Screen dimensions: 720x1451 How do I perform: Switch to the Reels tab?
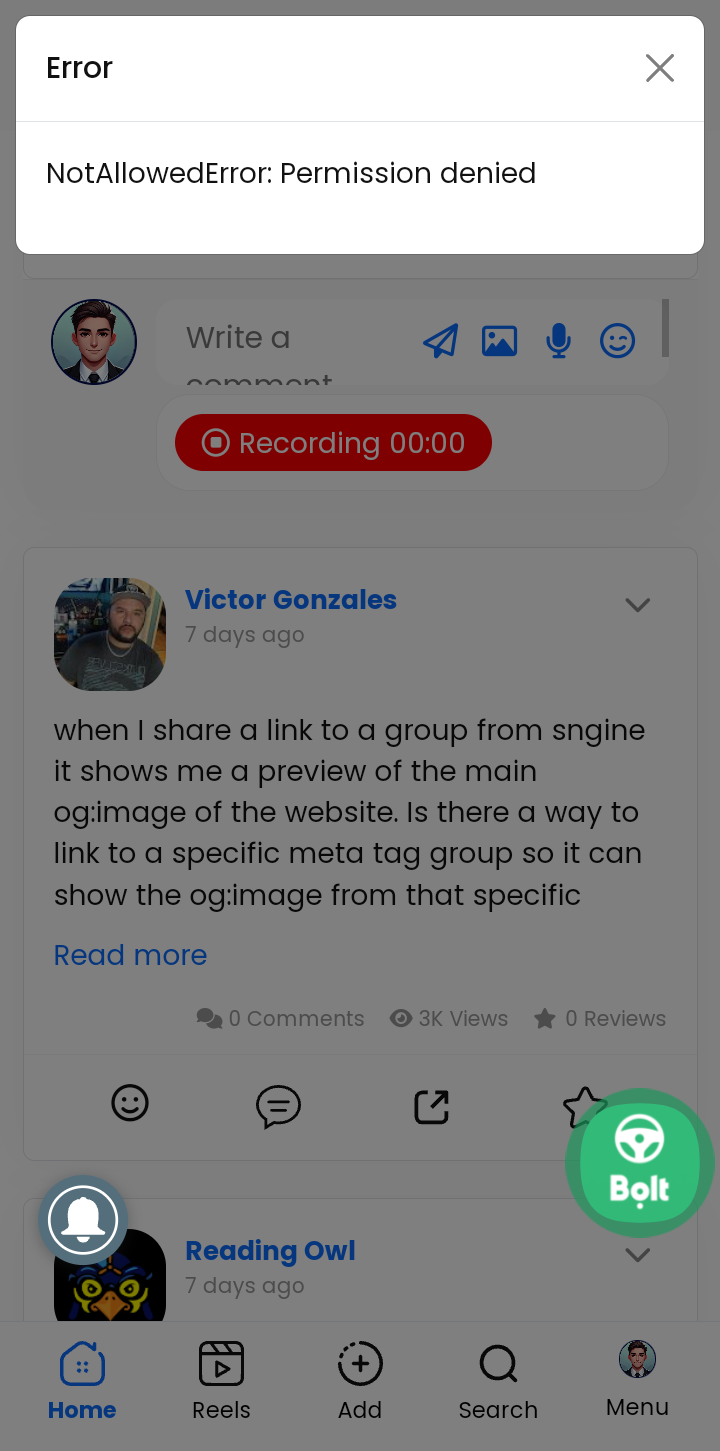[221, 1381]
